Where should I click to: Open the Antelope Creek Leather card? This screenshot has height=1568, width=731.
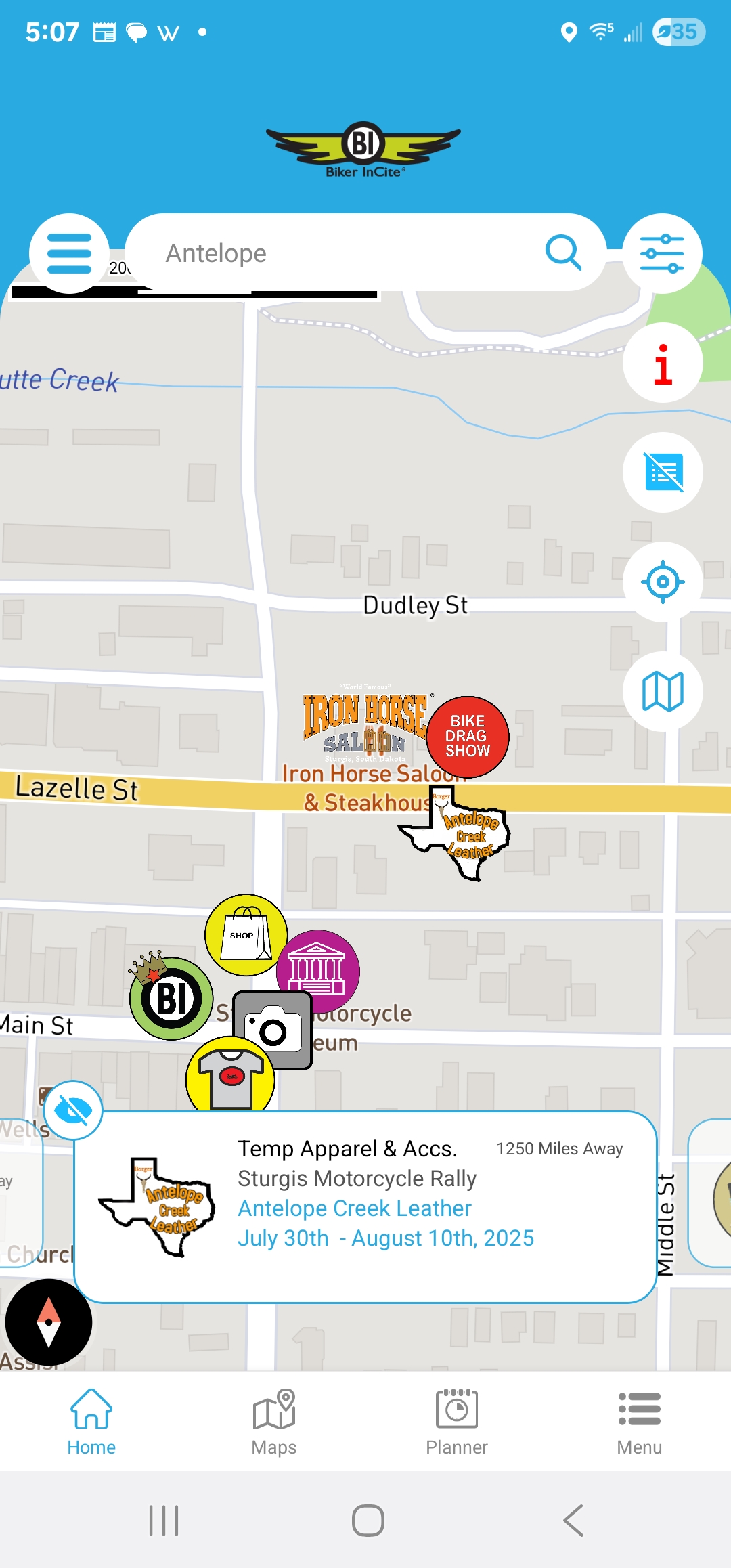click(x=365, y=1206)
